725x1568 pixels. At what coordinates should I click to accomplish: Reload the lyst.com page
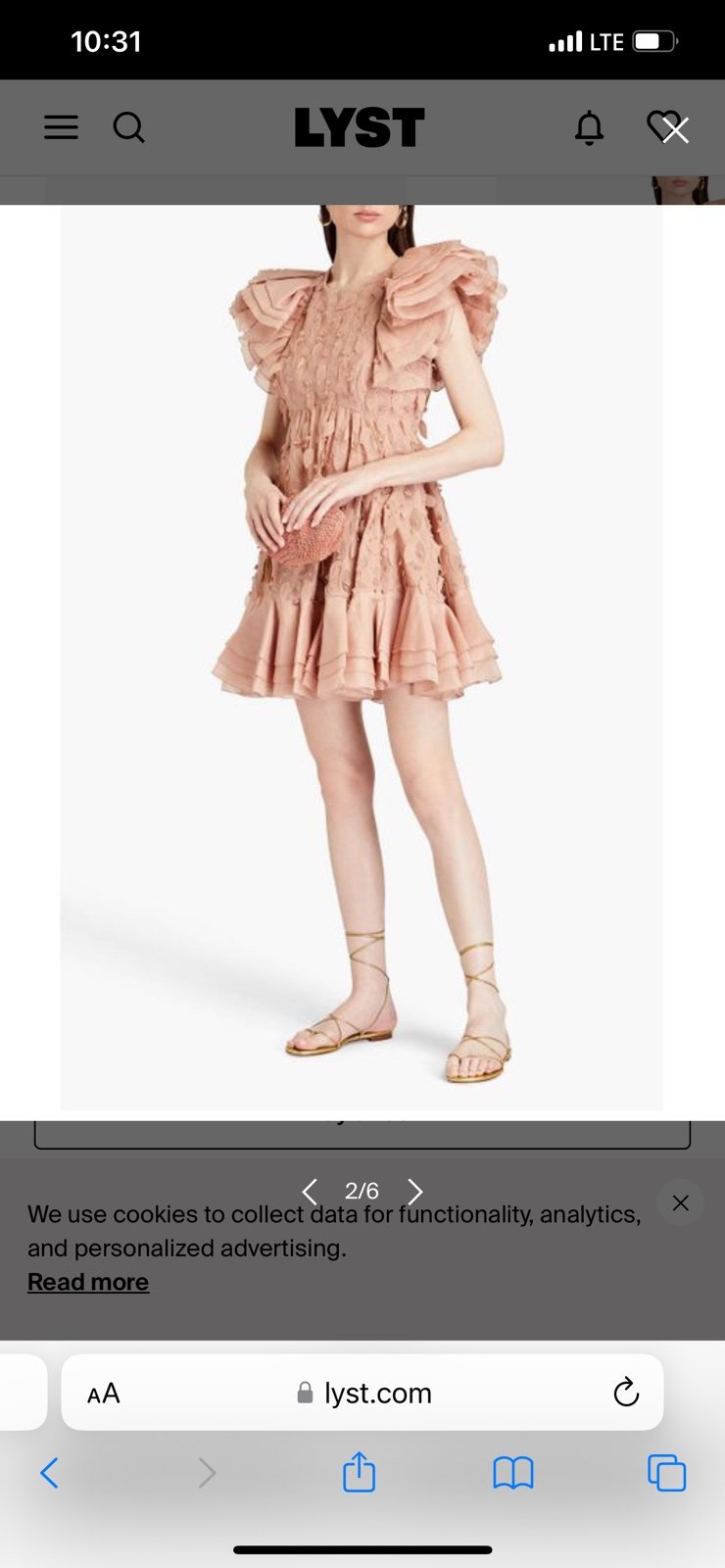pos(626,1392)
